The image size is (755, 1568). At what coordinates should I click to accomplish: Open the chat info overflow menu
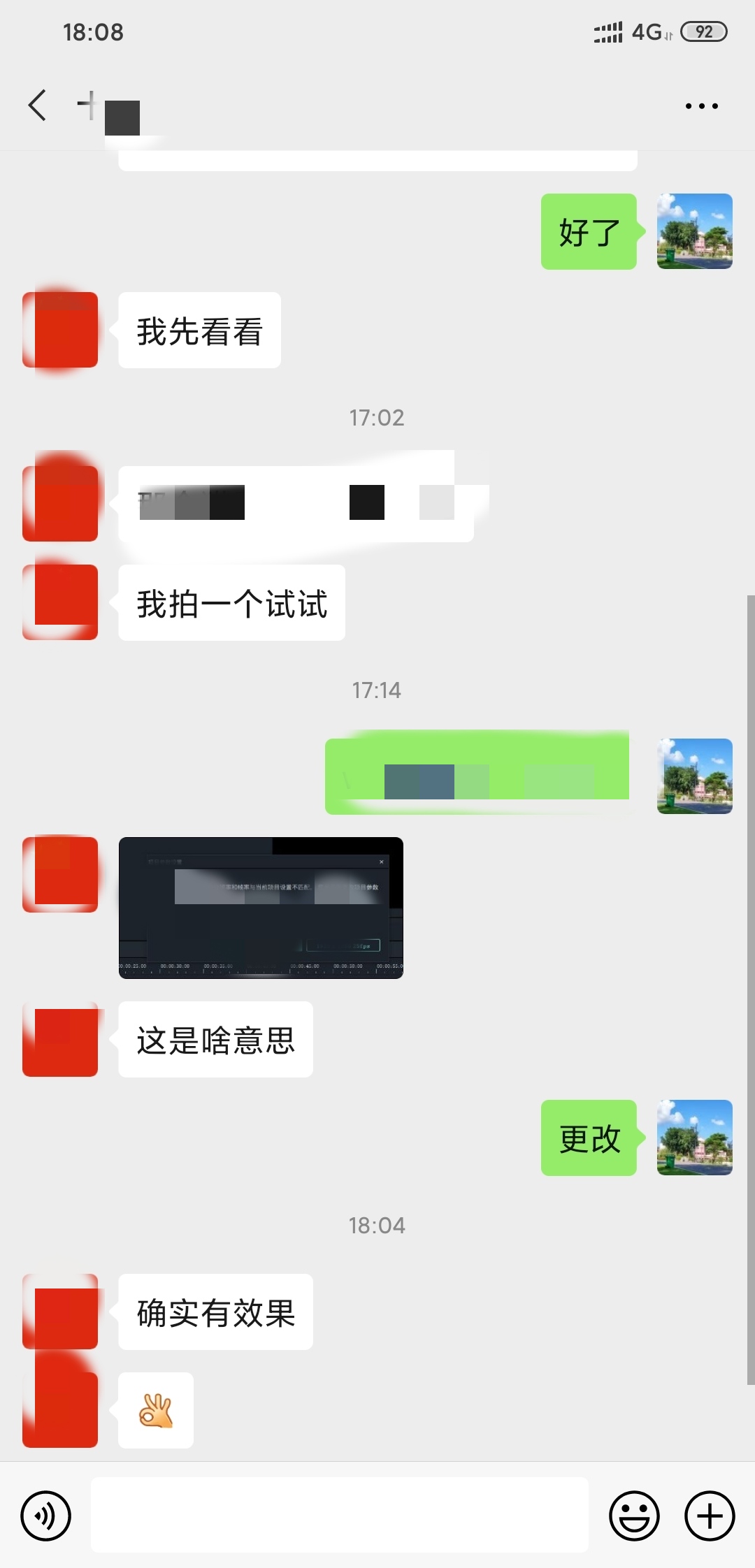(x=701, y=106)
